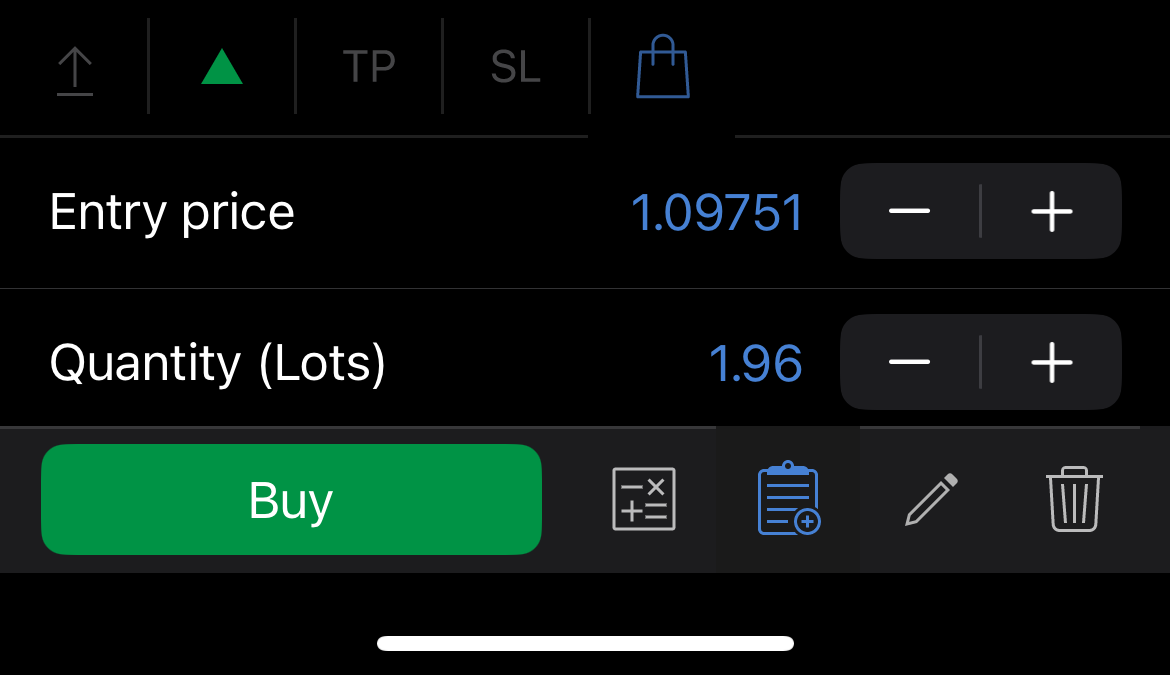Decrease the quantity in lots
1170x675 pixels.
pyautogui.click(x=910, y=362)
